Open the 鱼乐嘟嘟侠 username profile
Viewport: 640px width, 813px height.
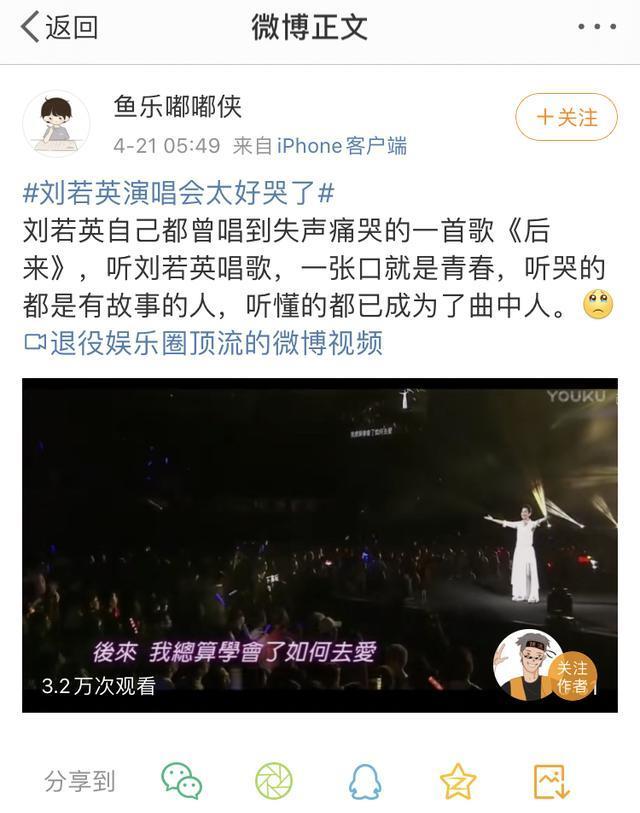[x=177, y=106]
